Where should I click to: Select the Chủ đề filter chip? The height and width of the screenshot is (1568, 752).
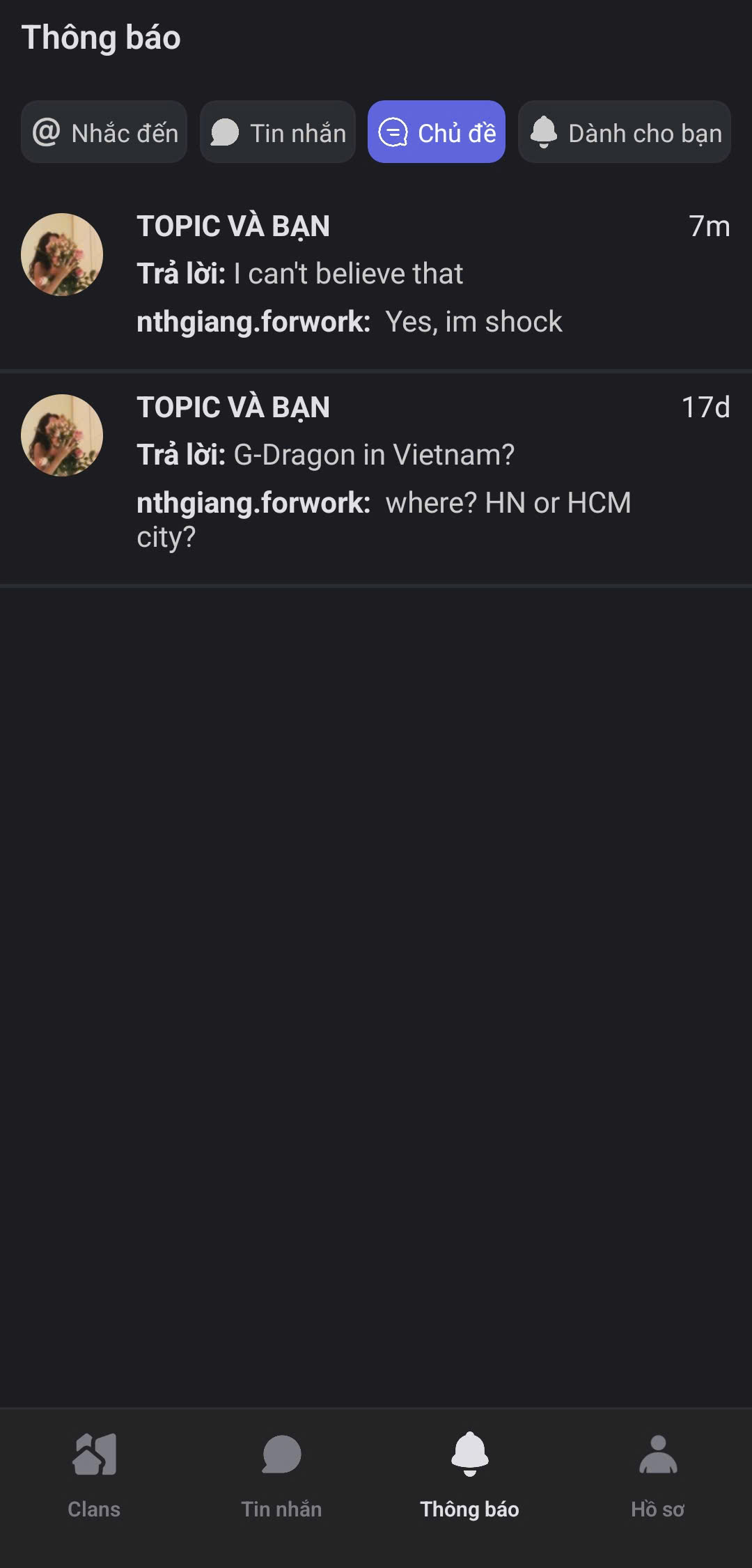(437, 132)
